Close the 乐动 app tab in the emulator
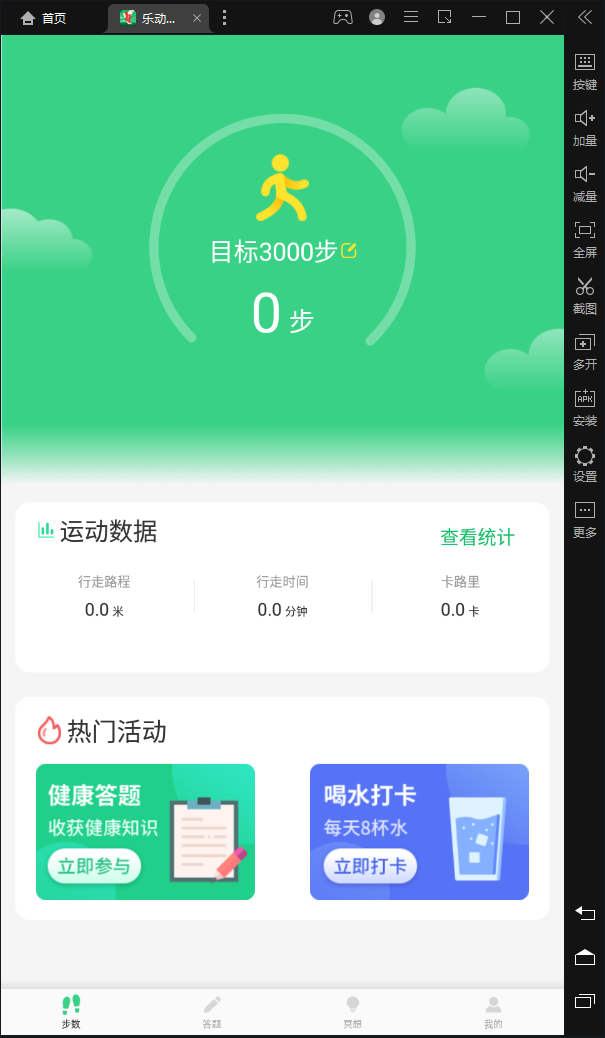Screen dimensions: 605x1038 (196, 18)
